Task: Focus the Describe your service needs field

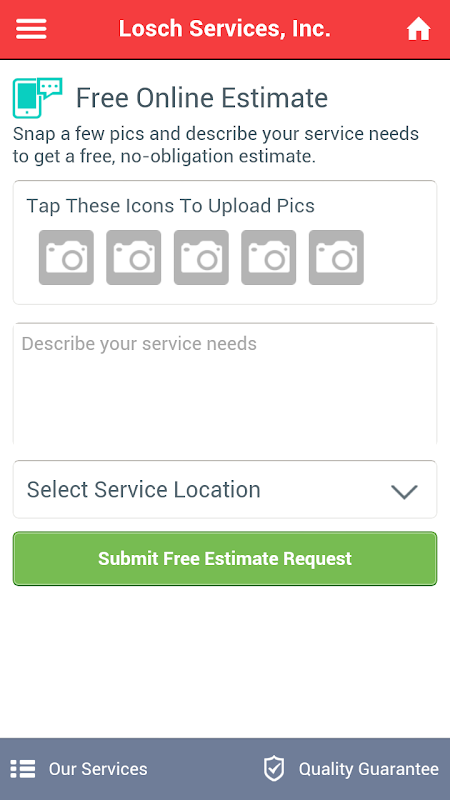Action: click(225, 384)
